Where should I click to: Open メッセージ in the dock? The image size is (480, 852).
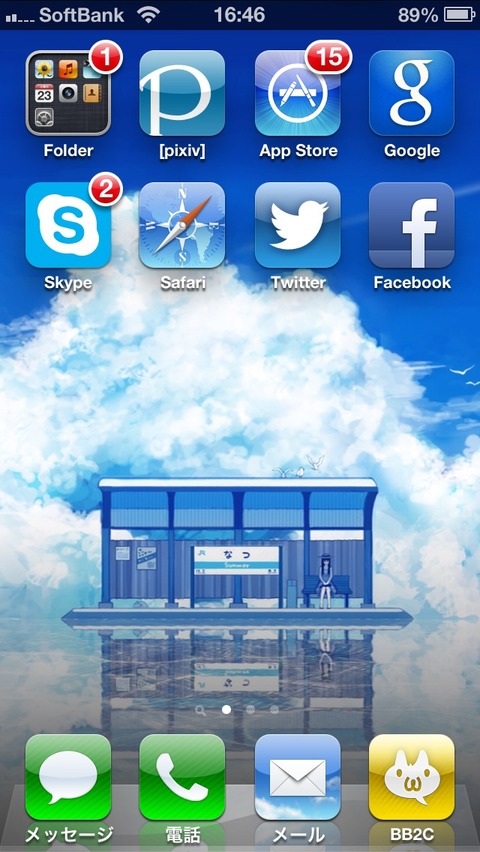[68, 777]
